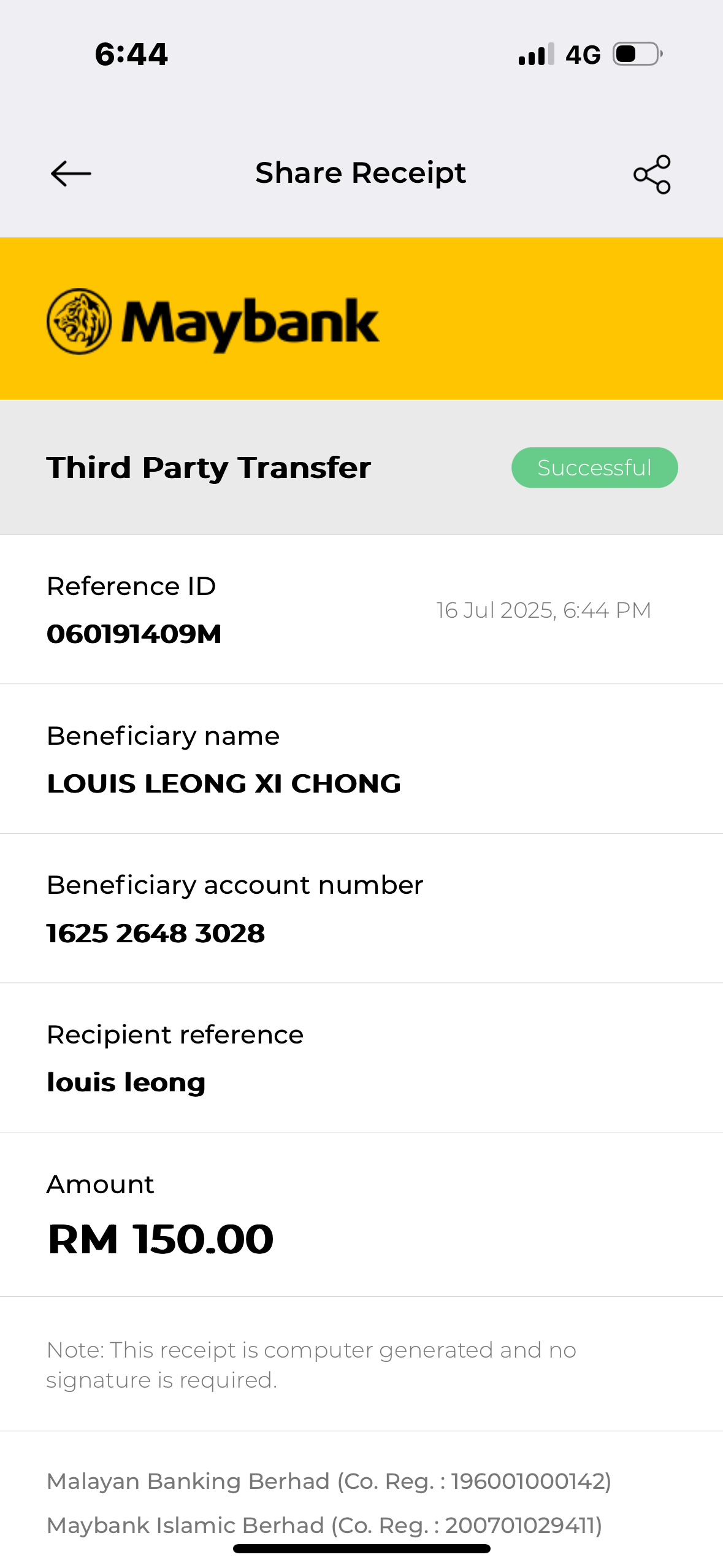Go back using the back arrow
Viewport: 723px width, 1568px height.
[71, 174]
